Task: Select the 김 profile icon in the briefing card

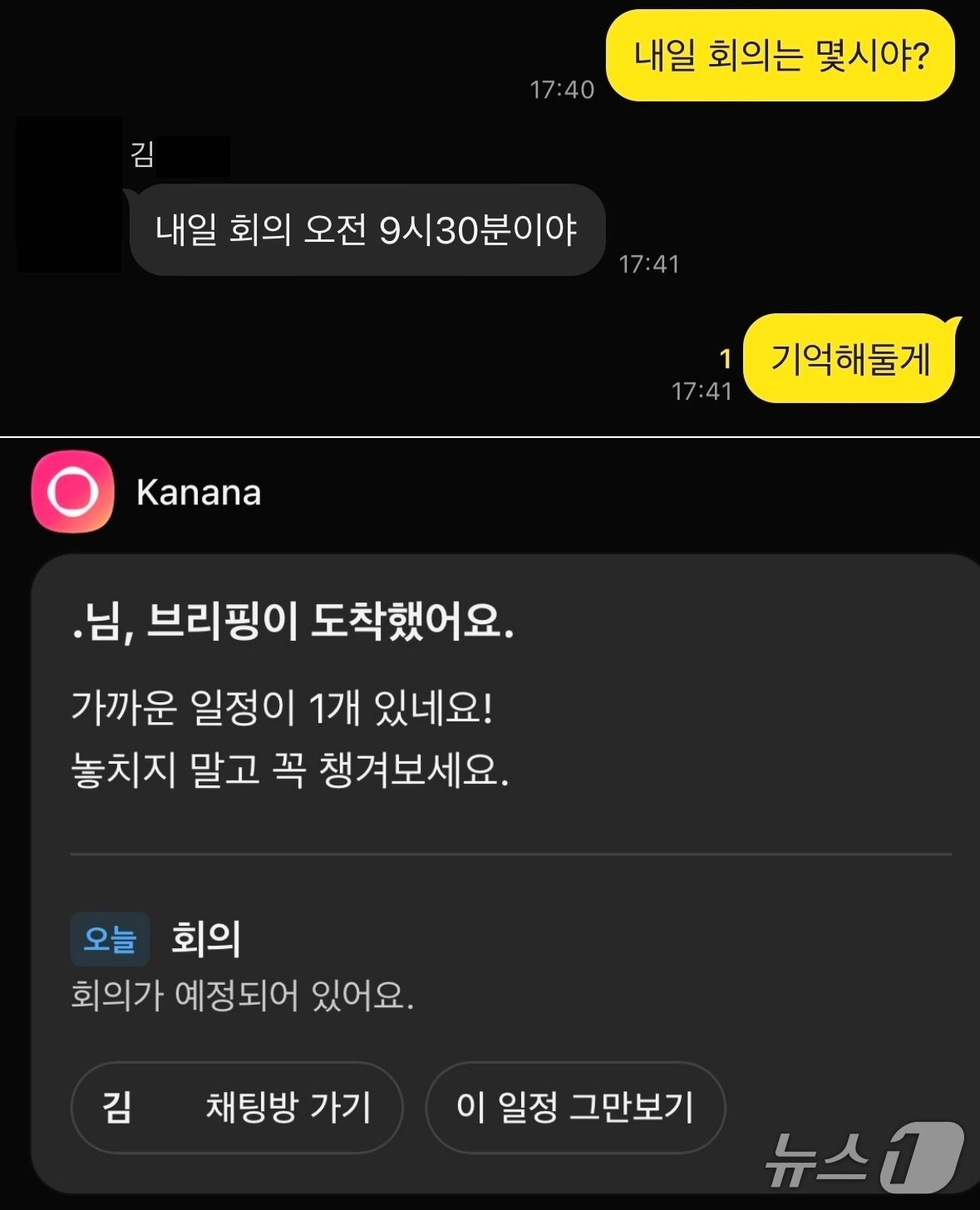Action: (x=112, y=1109)
